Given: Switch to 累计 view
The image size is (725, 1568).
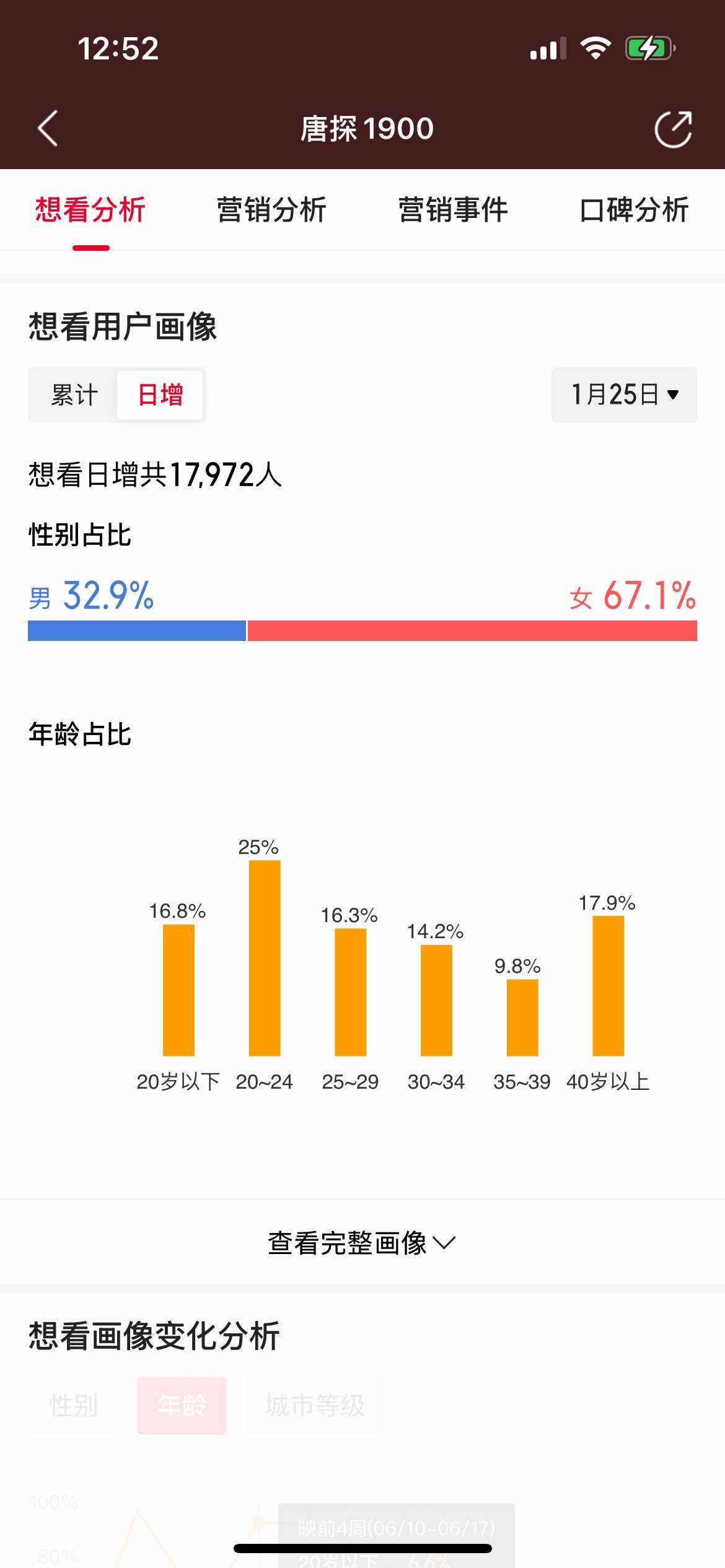Looking at the screenshot, I should tap(74, 395).
